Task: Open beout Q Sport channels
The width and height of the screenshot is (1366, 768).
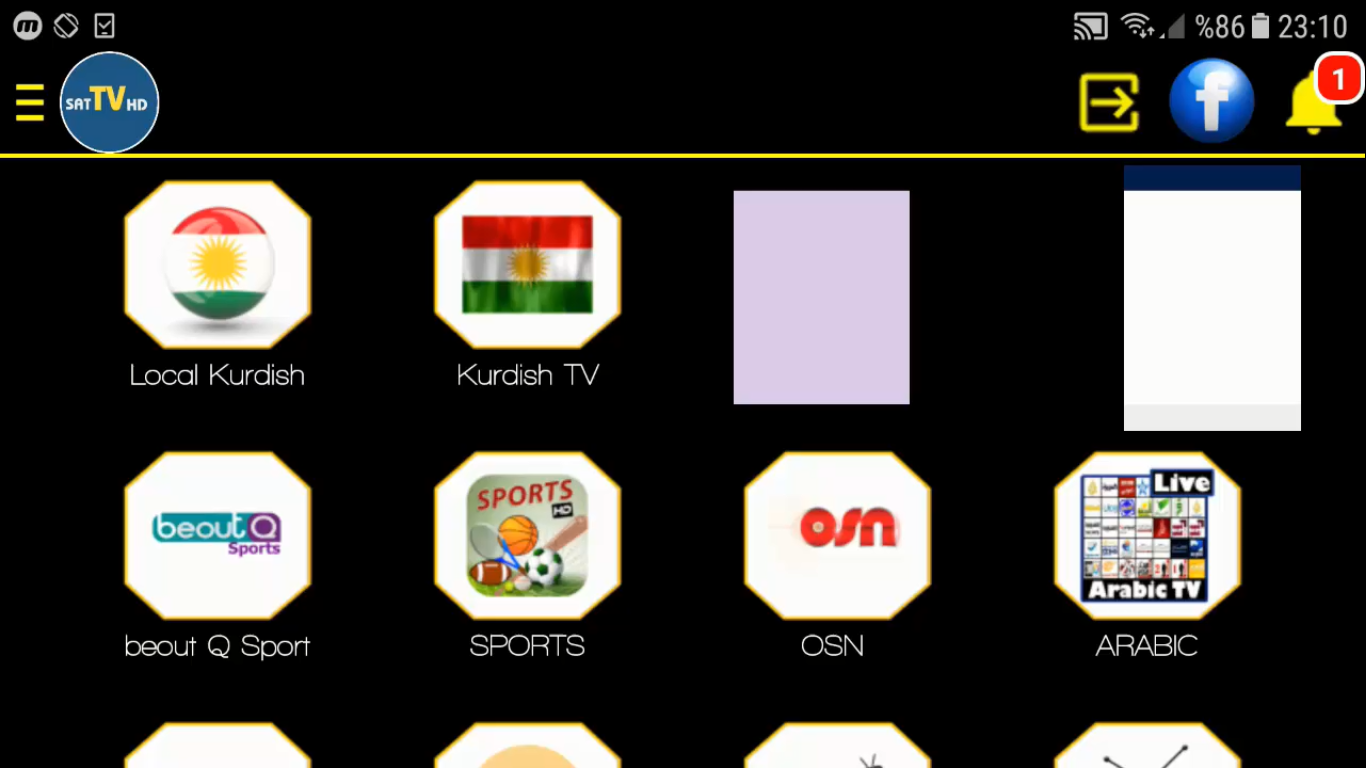Action: pyautogui.click(x=217, y=536)
